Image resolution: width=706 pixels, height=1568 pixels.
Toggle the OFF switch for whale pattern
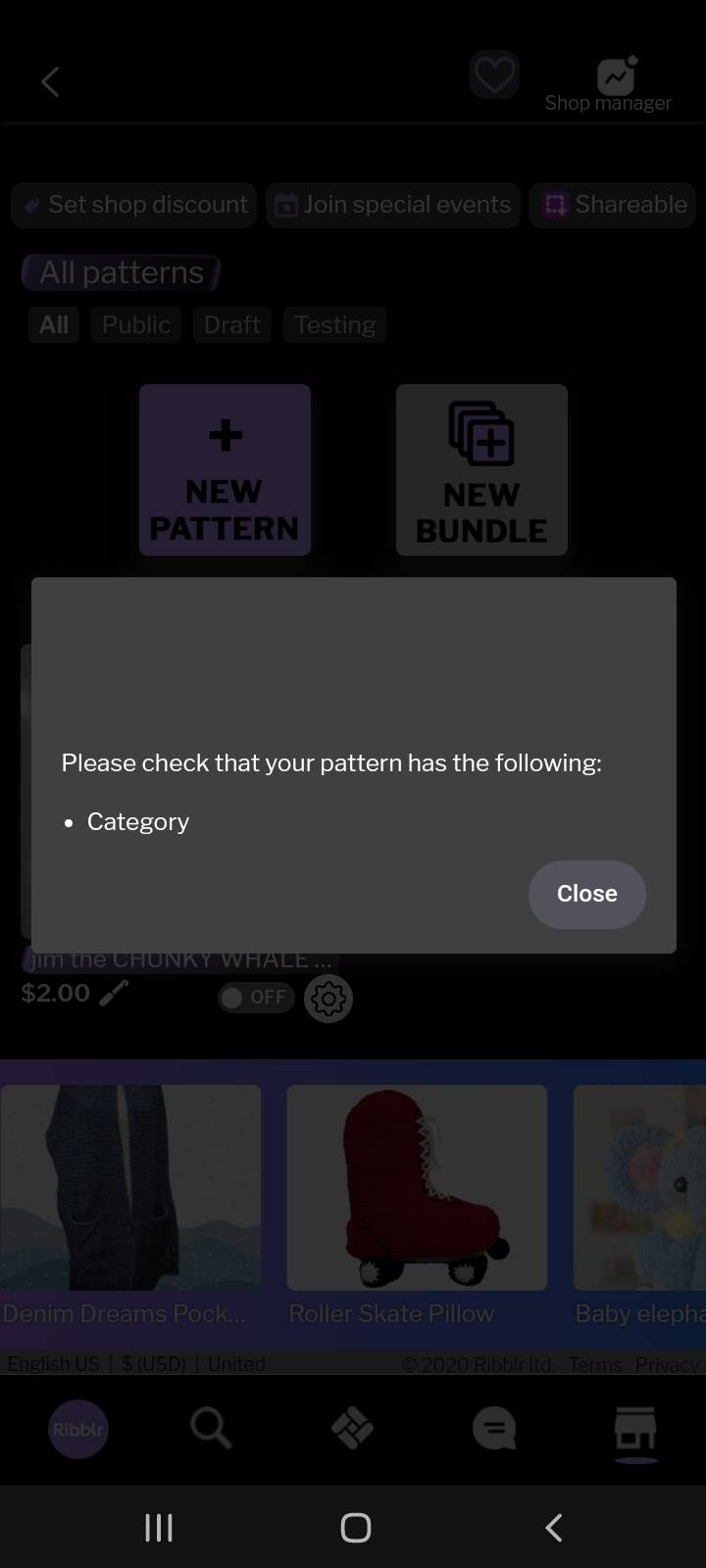256,998
